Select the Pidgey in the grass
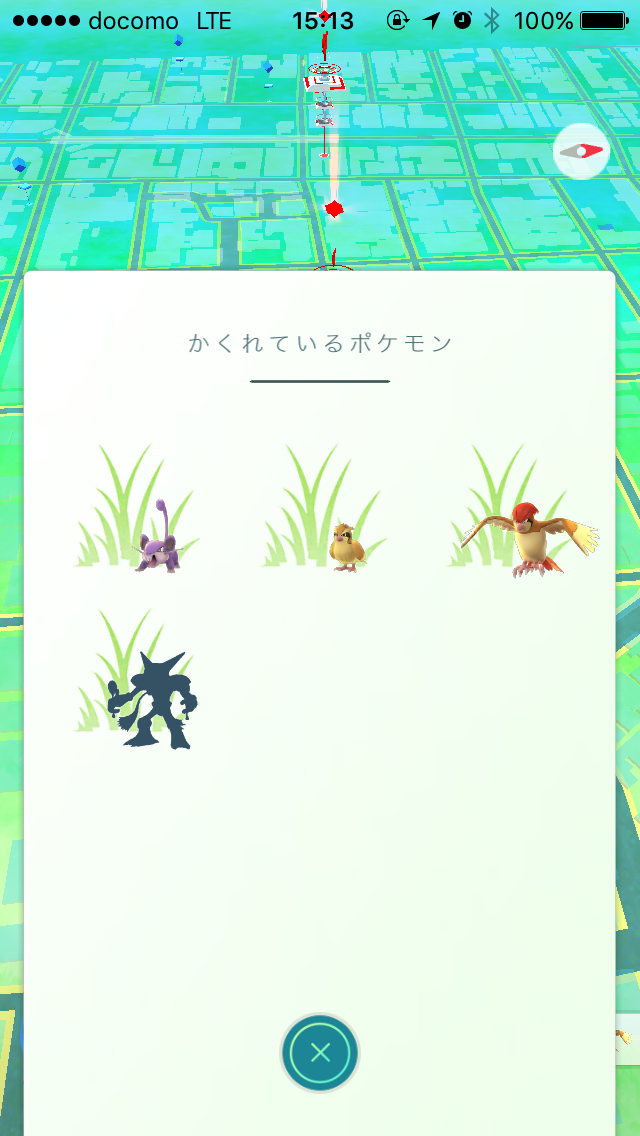This screenshot has height=1136, width=640. pyautogui.click(x=345, y=547)
